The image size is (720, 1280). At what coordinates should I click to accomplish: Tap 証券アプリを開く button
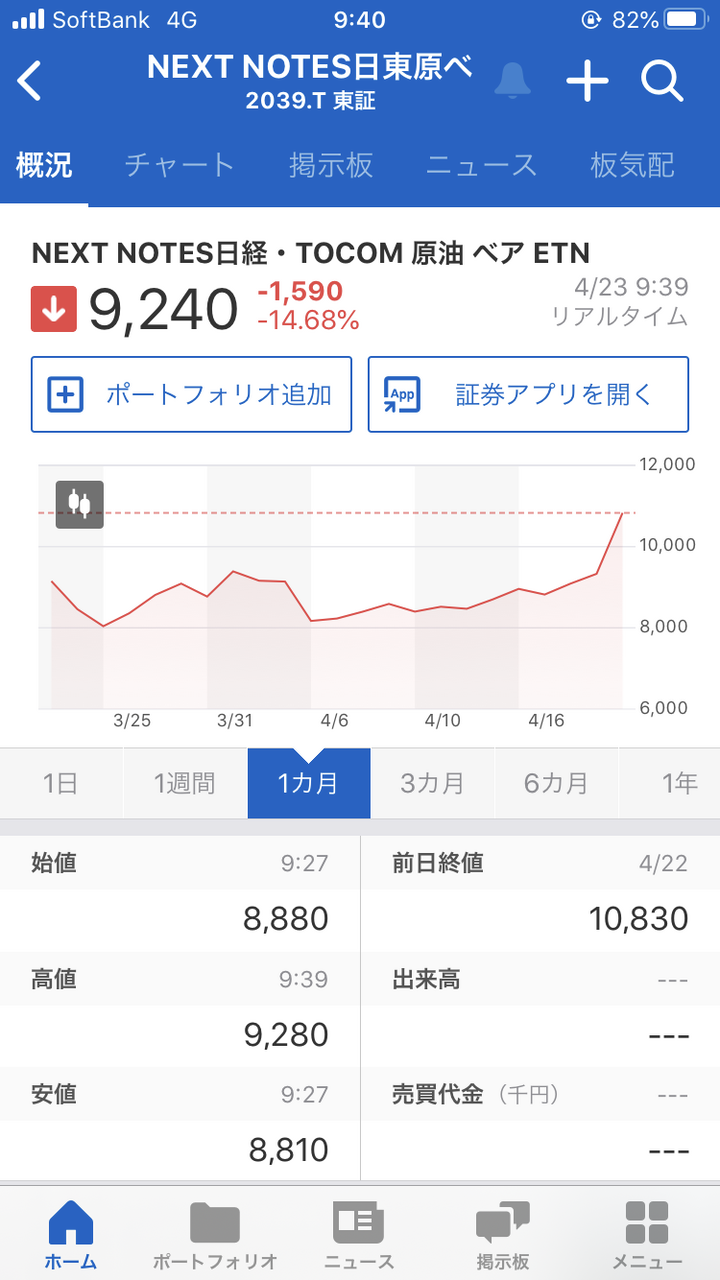(x=528, y=394)
